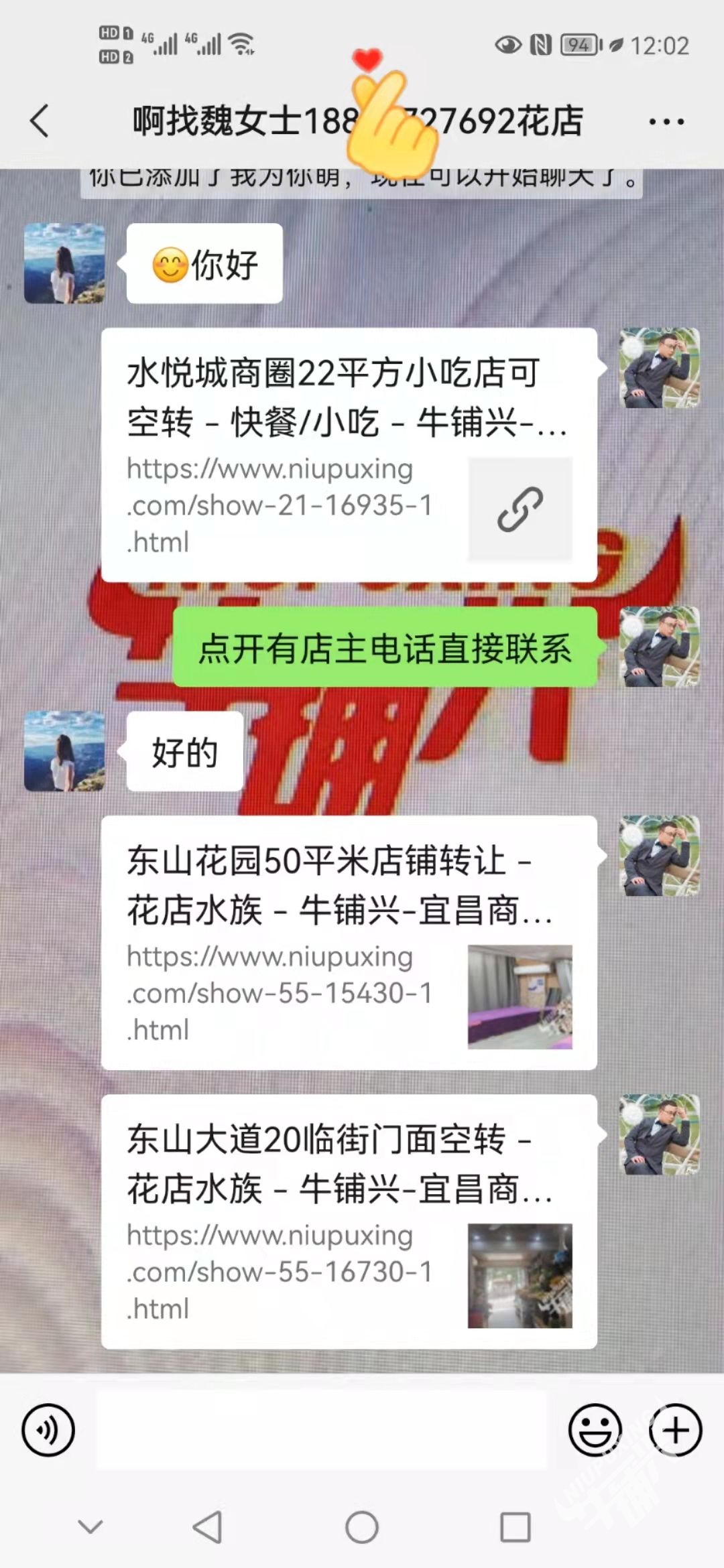View contact's avatar beside 你好 message
The image size is (724, 1568).
64,263
